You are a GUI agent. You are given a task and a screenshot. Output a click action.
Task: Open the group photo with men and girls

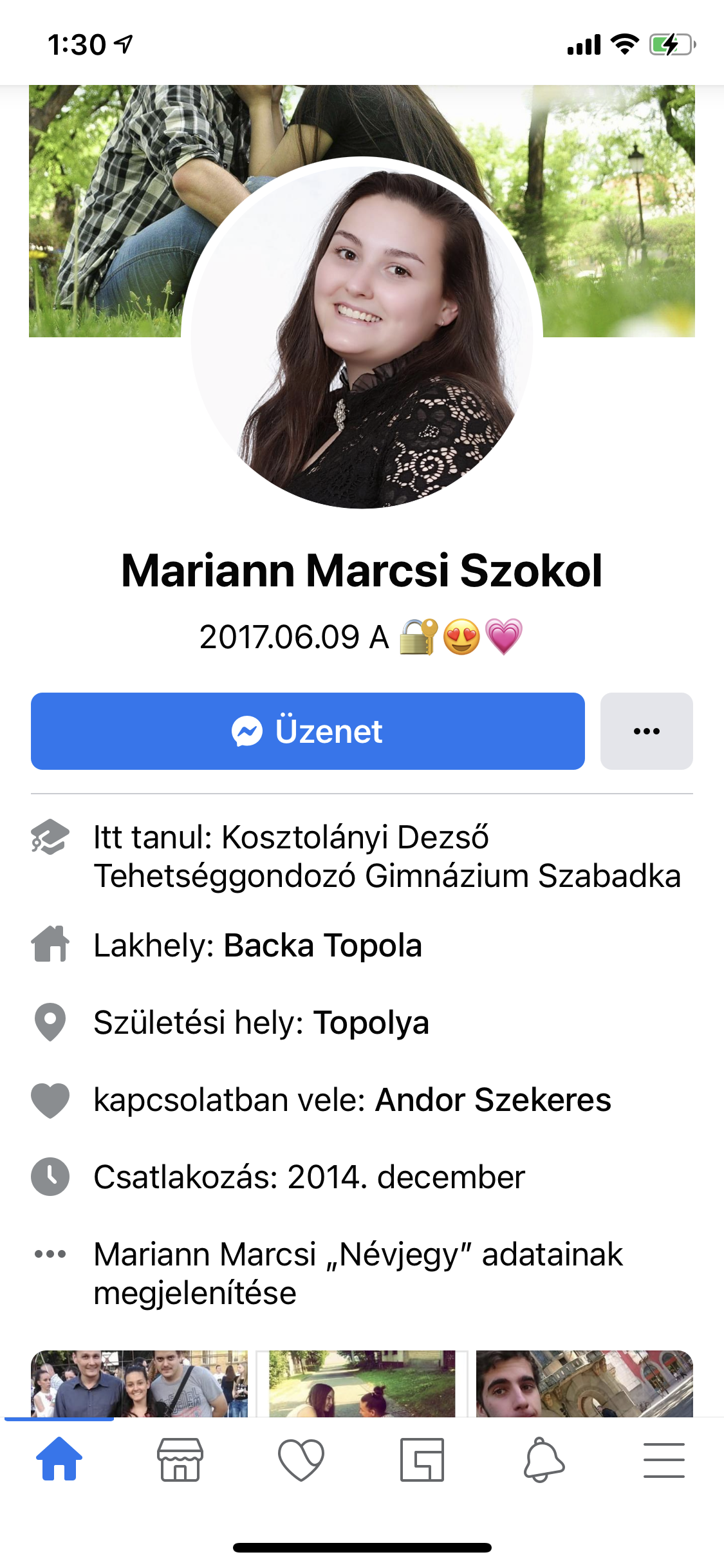coord(139,1383)
